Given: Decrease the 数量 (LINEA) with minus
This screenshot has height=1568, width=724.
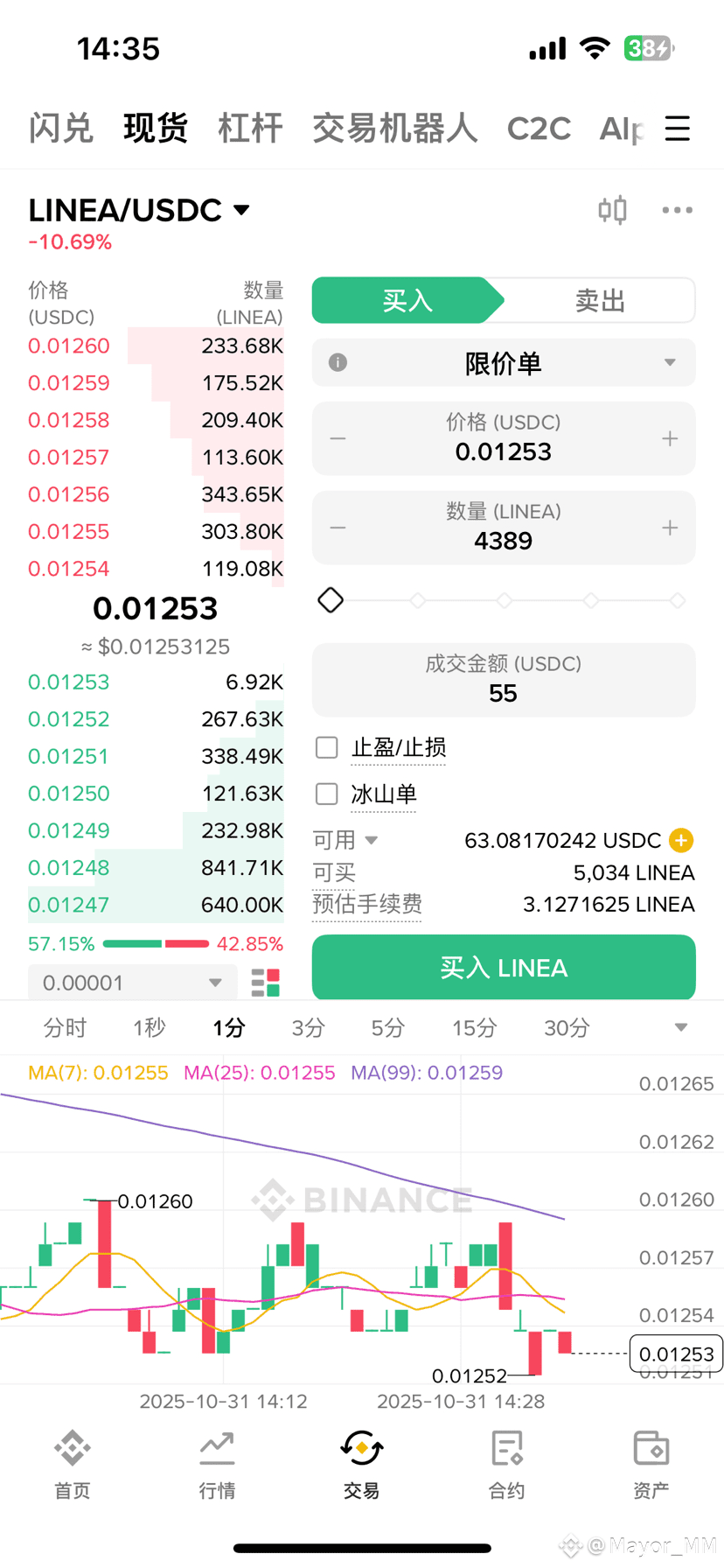Looking at the screenshot, I should (x=338, y=528).
